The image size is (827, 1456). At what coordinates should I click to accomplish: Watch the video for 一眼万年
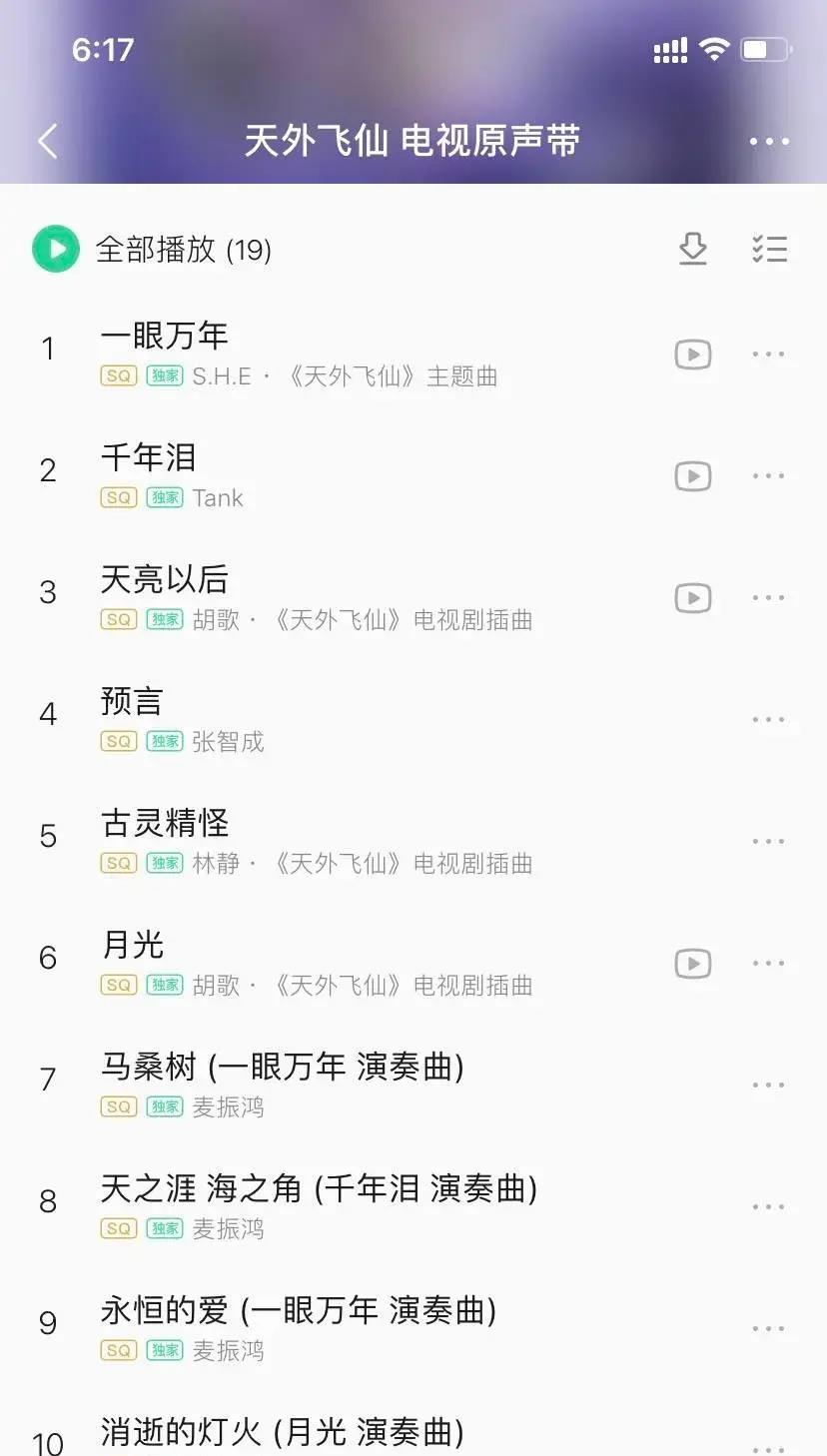[693, 355]
